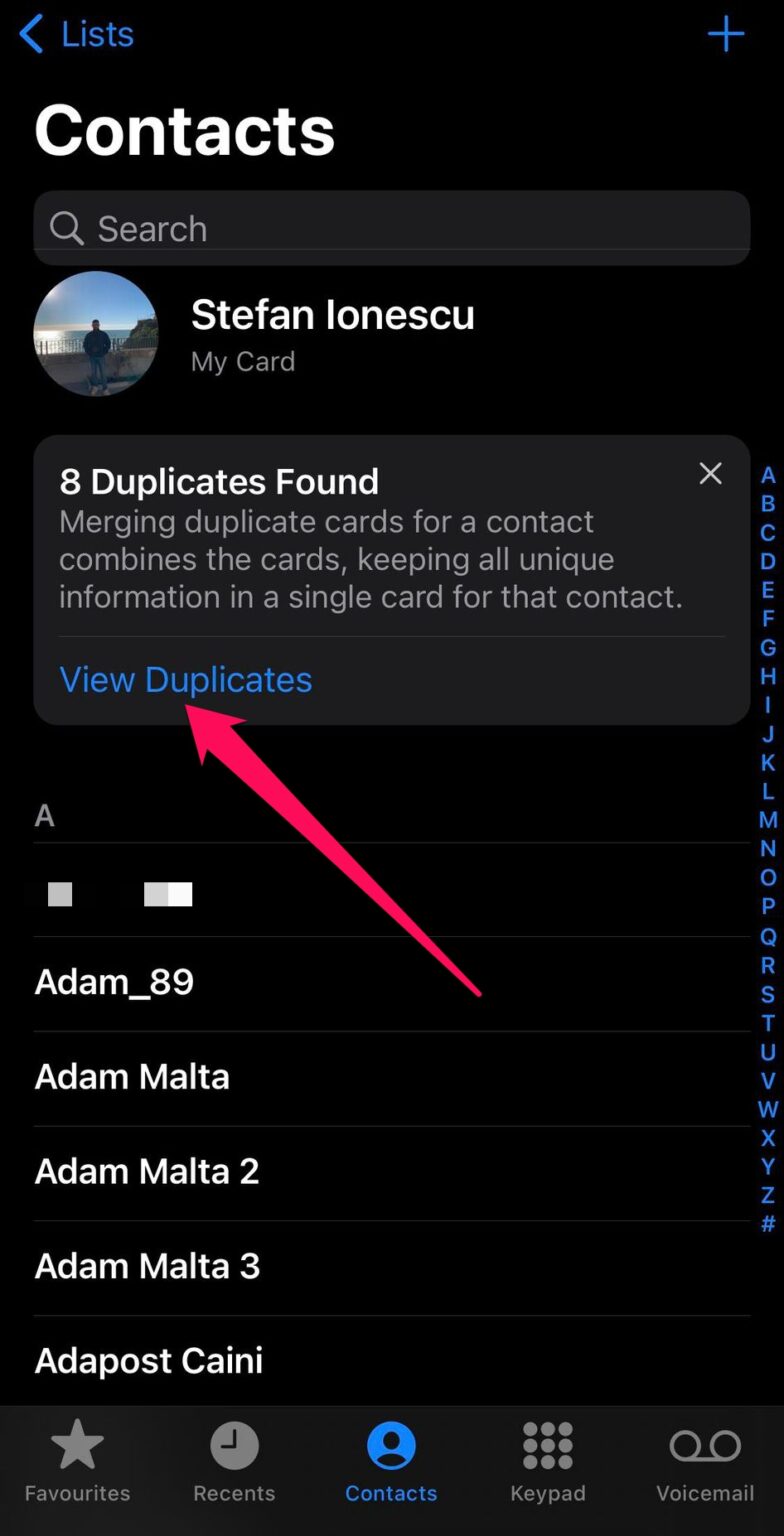
Task: Tap Stefan Ionescu's profile photo
Action: (x=96, y=334)
